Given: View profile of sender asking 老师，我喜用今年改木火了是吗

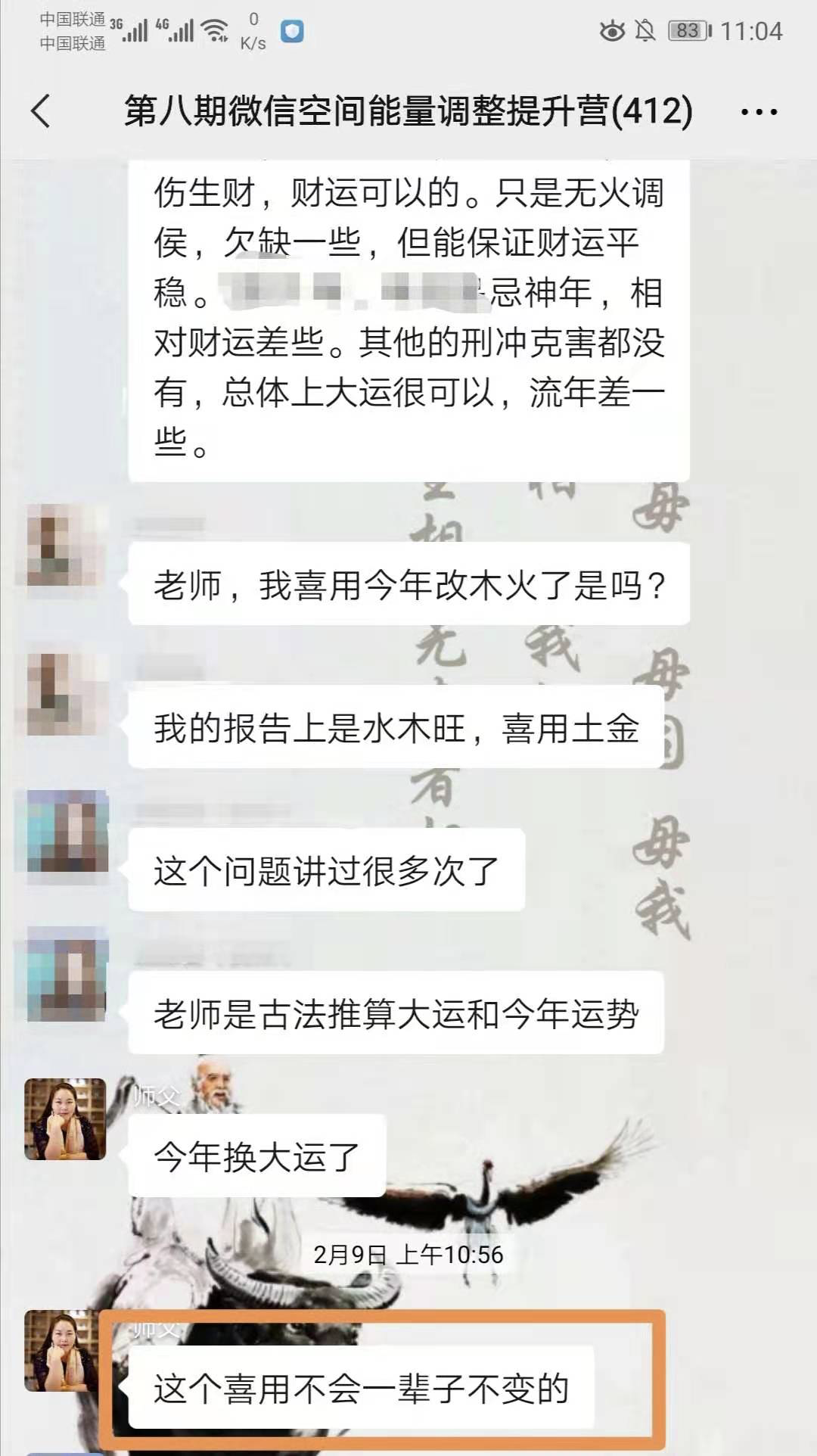Looking at the screenshot, I should pos(65,546).
